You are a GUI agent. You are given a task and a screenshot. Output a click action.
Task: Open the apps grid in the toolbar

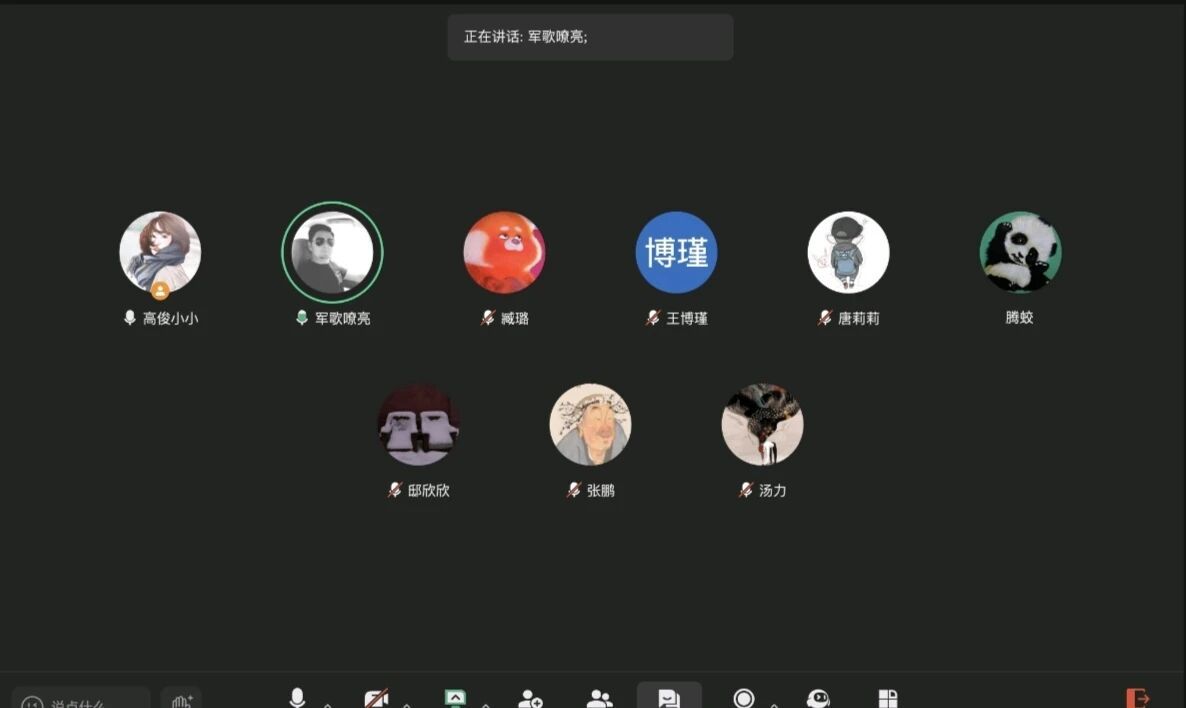click(888, 698)
